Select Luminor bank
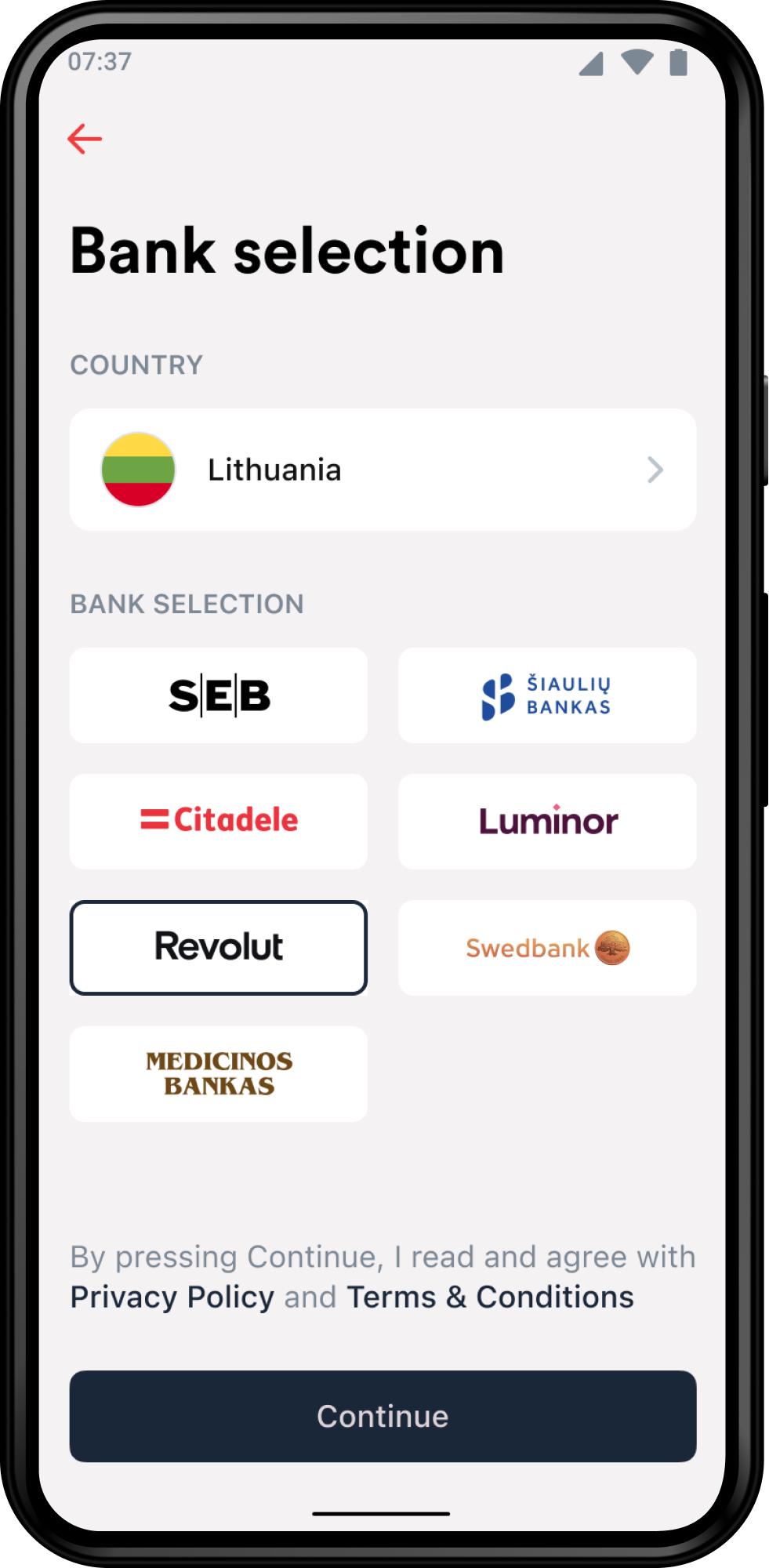This screenshot has height=1568, width=769. click(x=547, y=821)
